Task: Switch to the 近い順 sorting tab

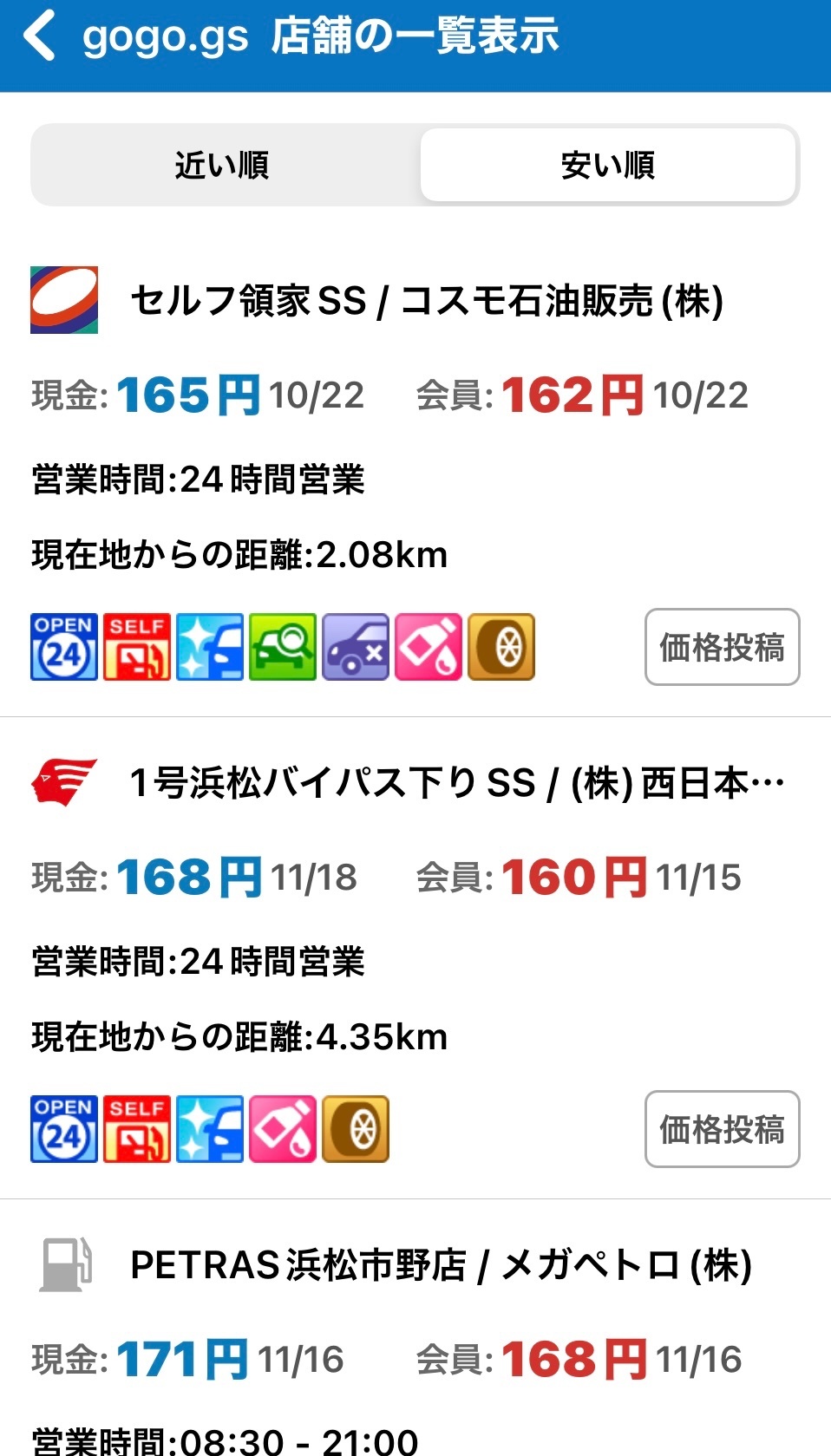Action: tap(223, 165)
